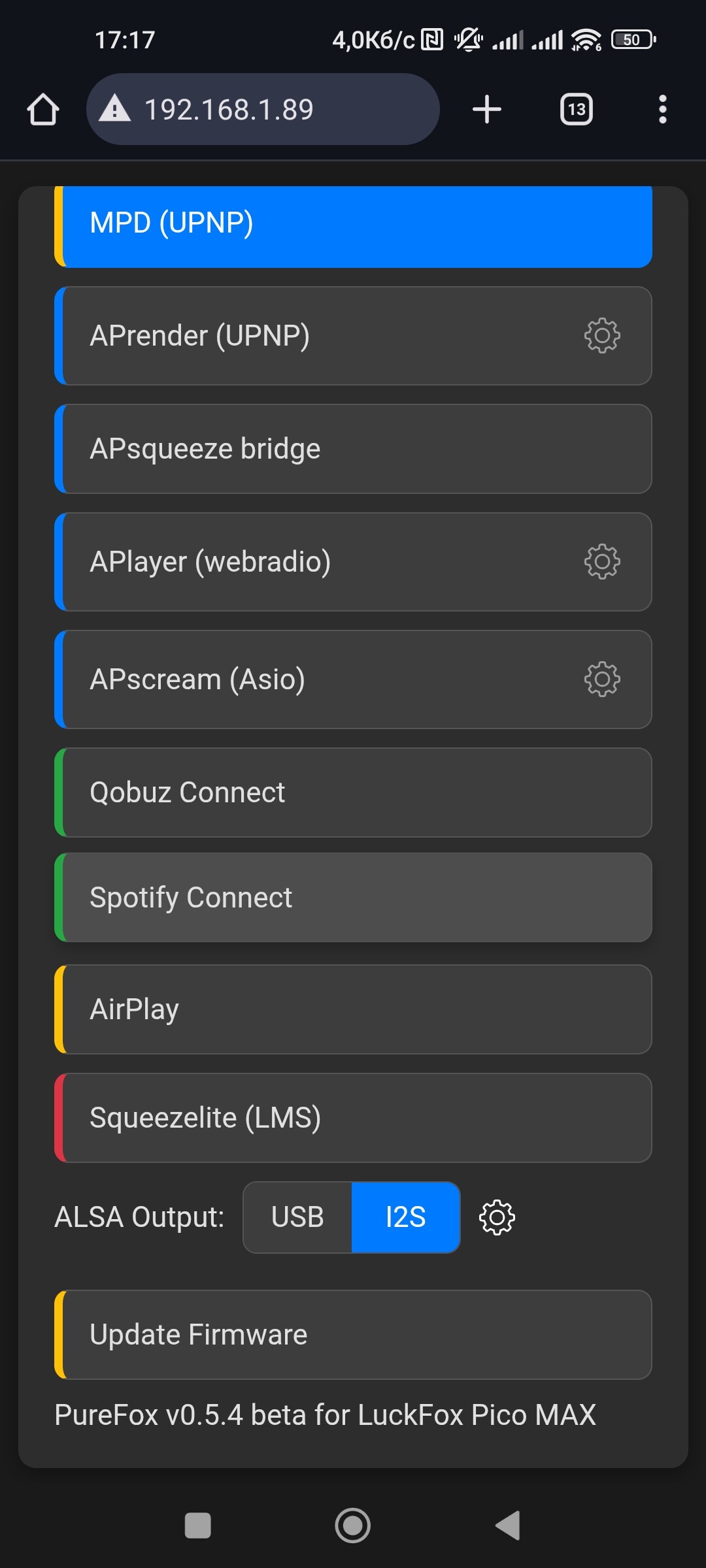Open settings gear for APscream (Asio)
The width and height of the screenshot is (706, 1568).
coord(602,679)
